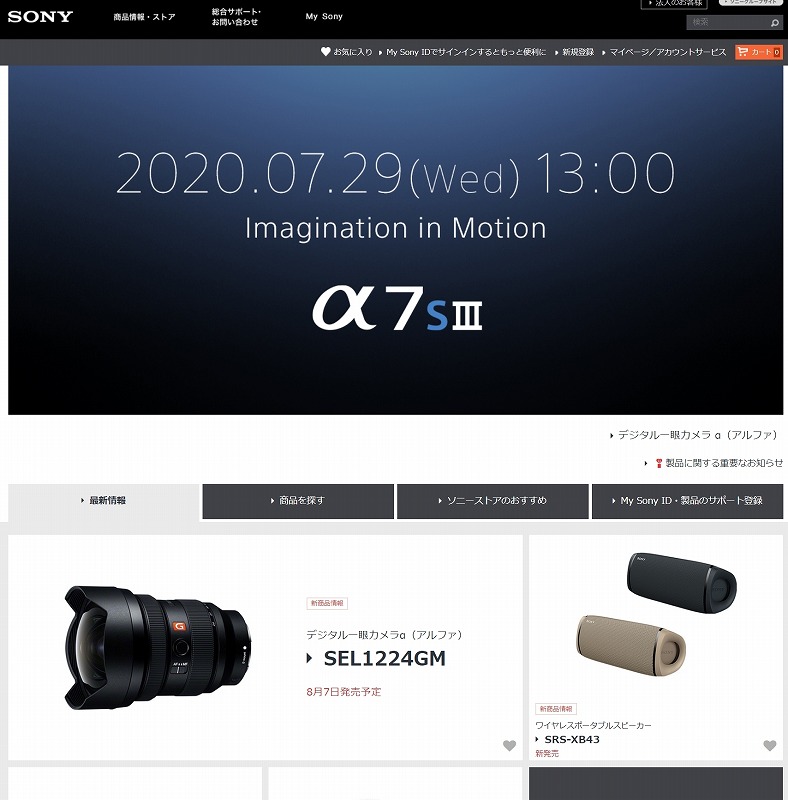The height and width of the screenshot is (800, 788).
Task: Open お気に入り favorites
Action: click(x=347, y=52)
